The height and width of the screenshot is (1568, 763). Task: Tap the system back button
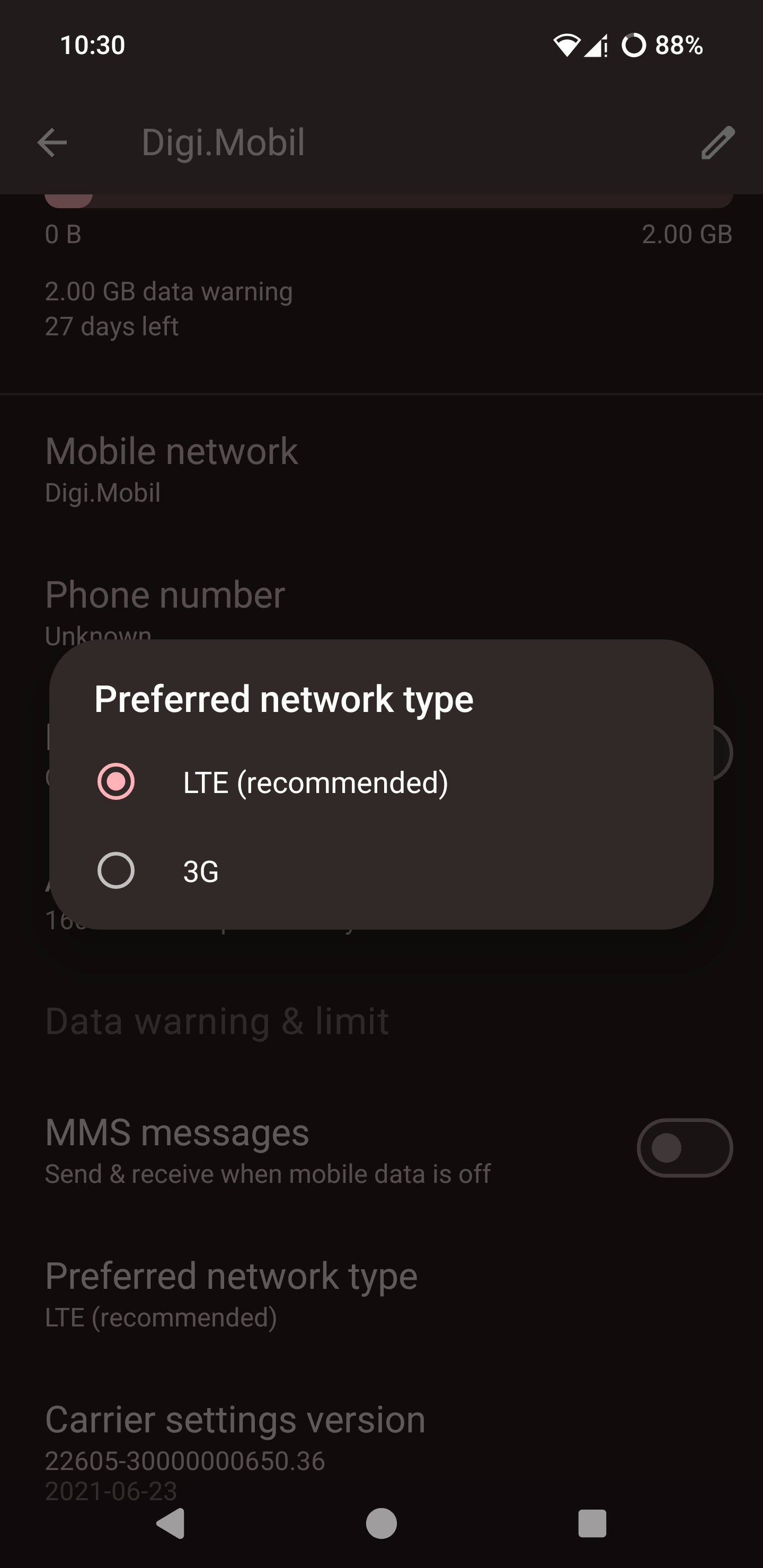point(171,1524)
